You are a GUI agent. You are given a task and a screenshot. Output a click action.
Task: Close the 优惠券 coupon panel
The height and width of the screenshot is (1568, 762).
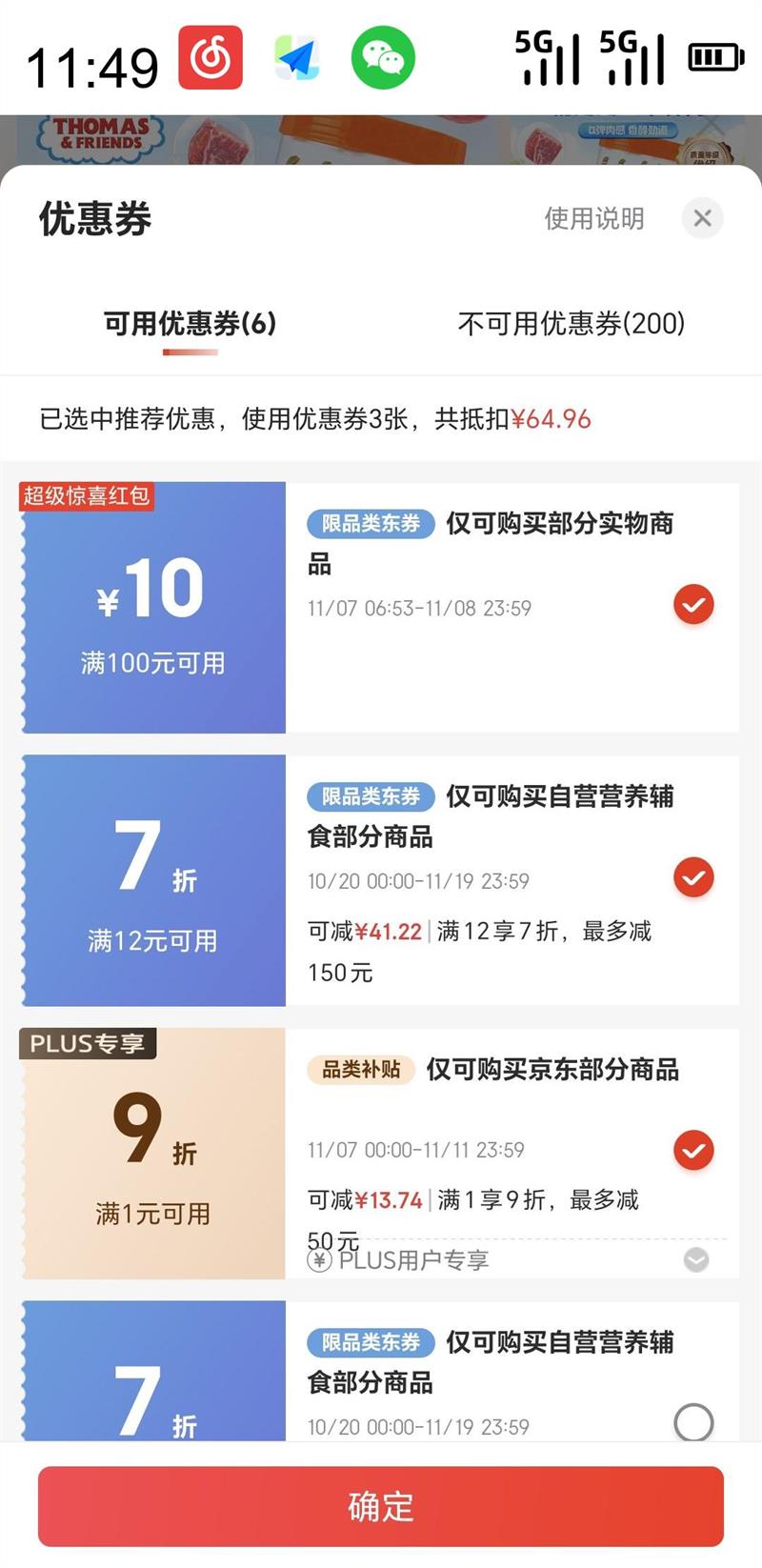(702, 218)
